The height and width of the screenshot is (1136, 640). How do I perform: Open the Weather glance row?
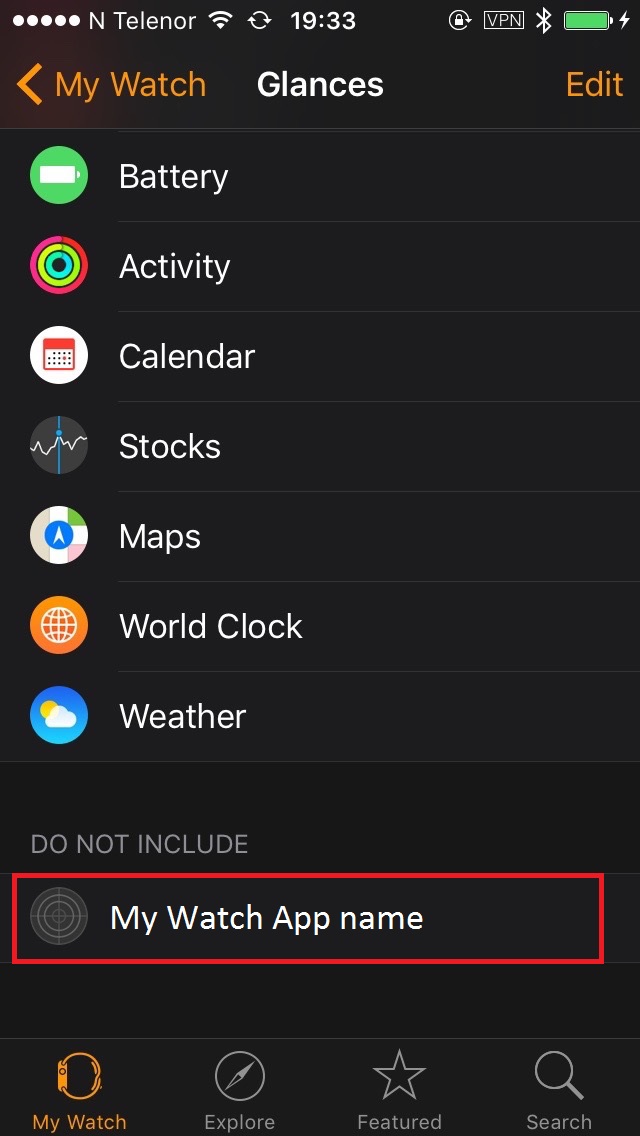[x=320, y=717]
